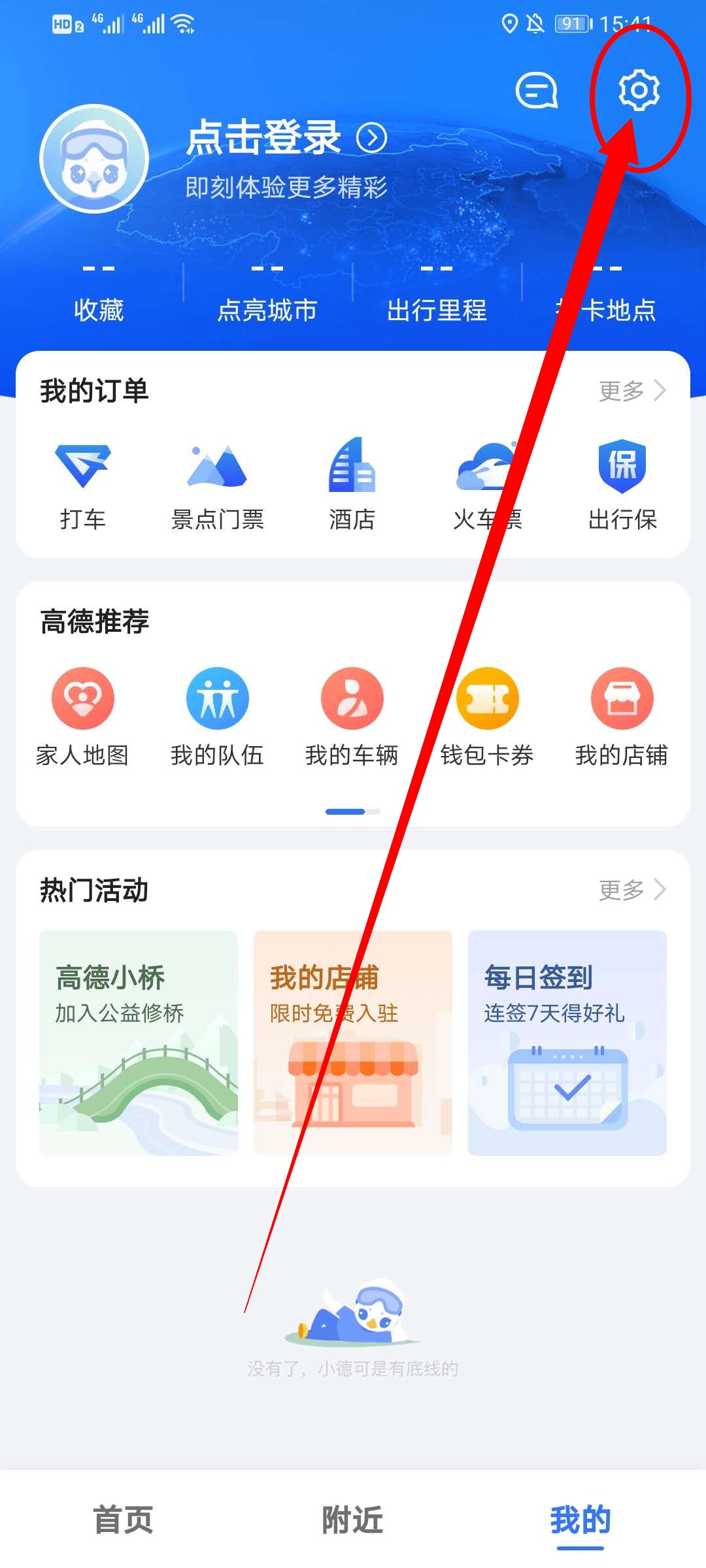The width and height of the screenshot is (706, 1568).
Task: Open 出行里程 mileage
Action: pos(437,294)
